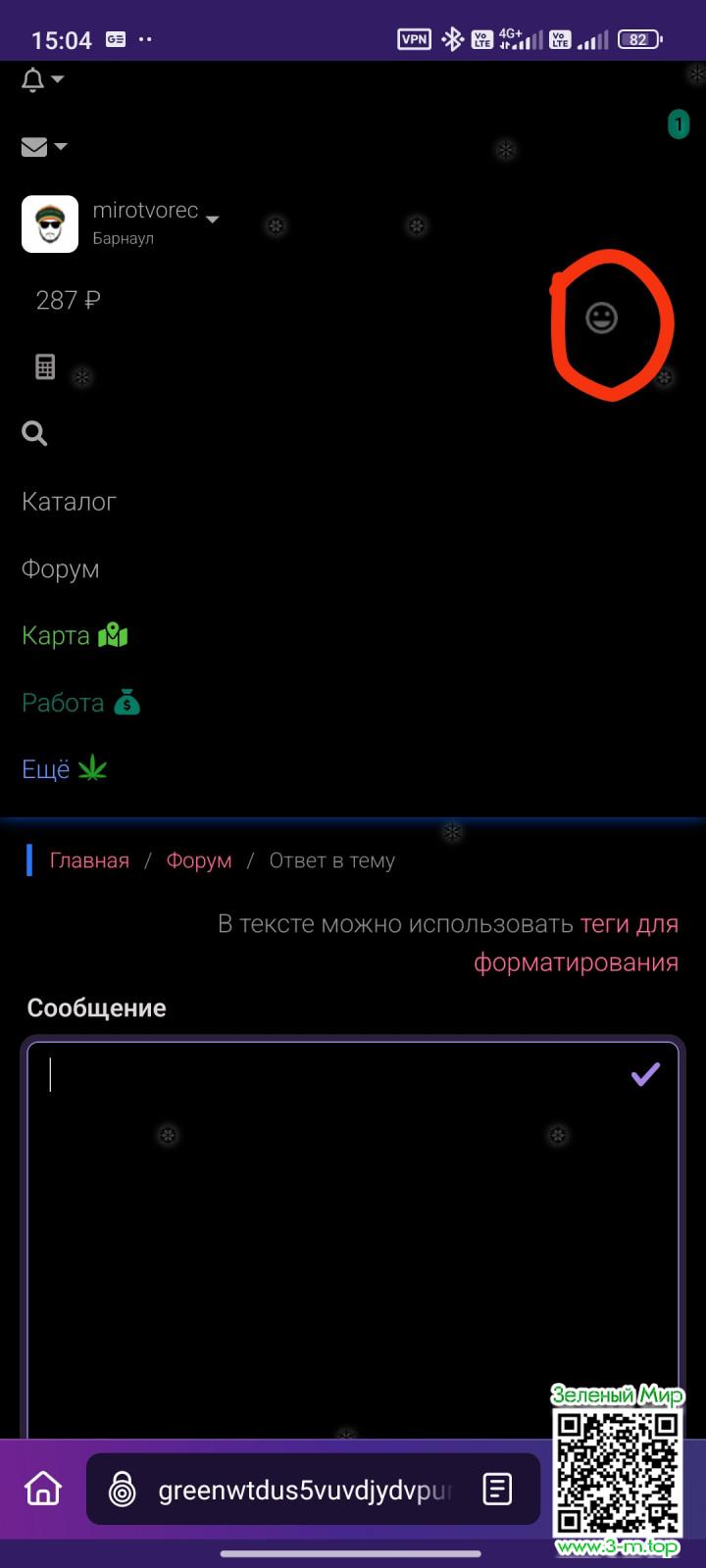Open Форум breadcrumb link

[x=199, y=860]
